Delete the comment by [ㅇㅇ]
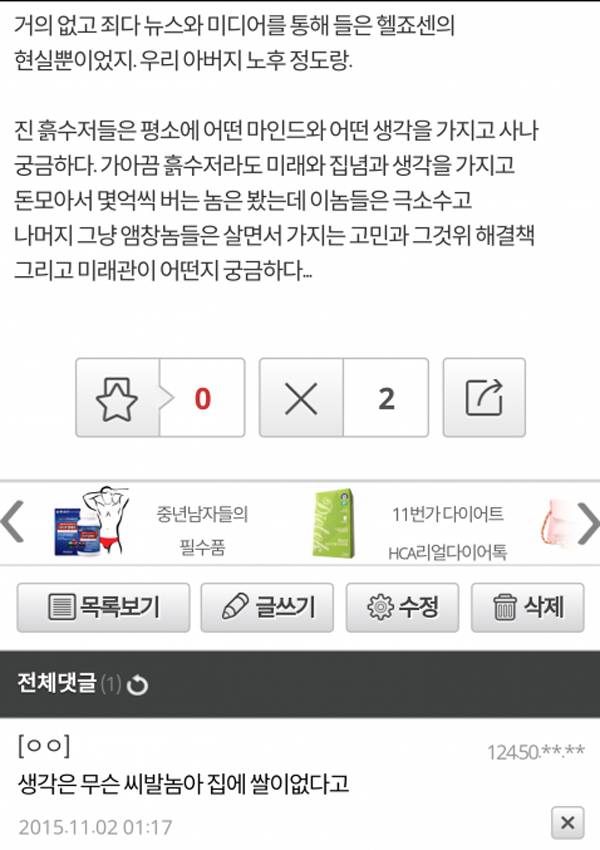Image resolution: width=600 pixels, height=850 pixels. 567,823
